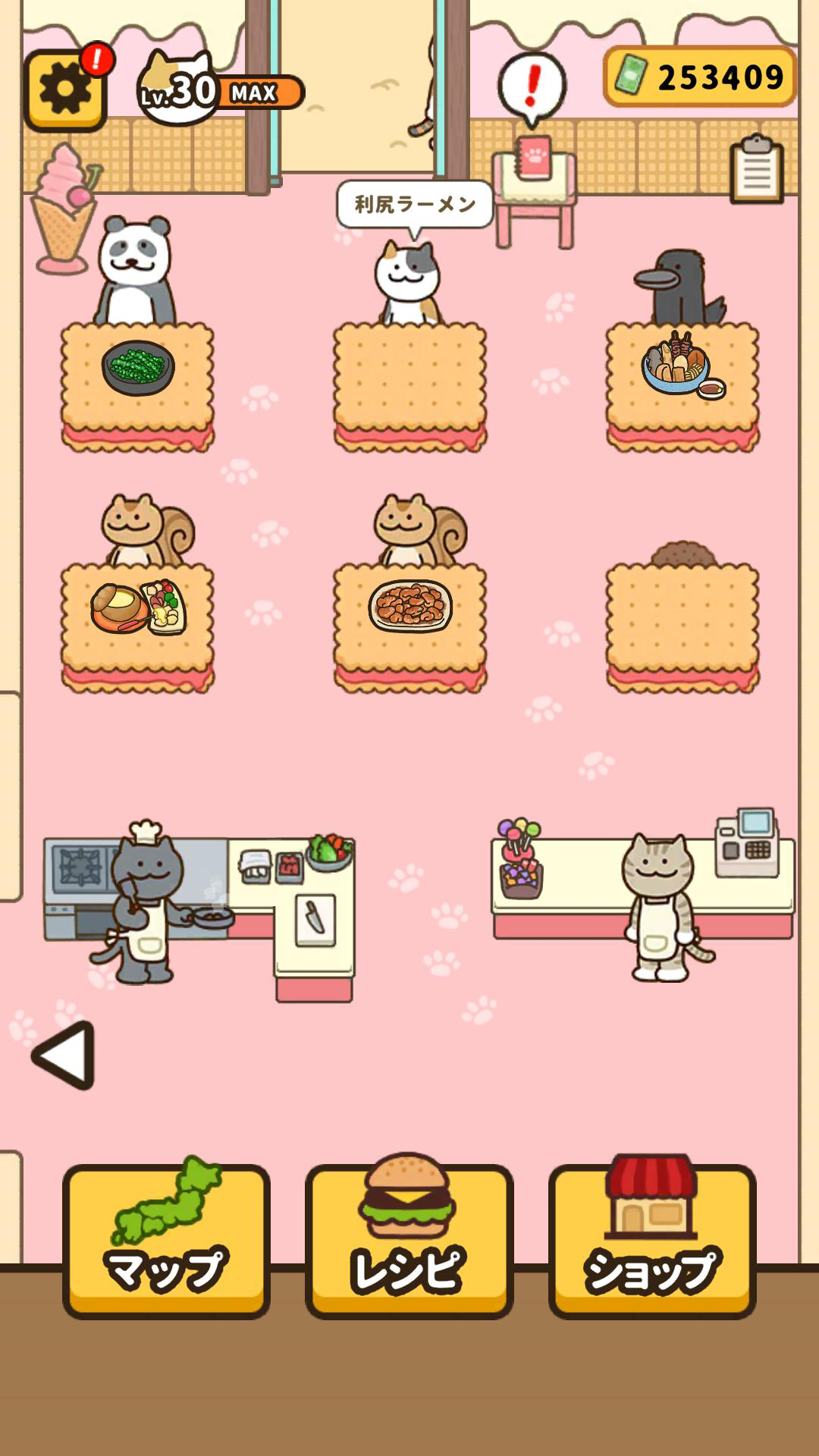The image size is (819, 1456).
Task: Open the マップ map menu
Action: coord(166,1240)
